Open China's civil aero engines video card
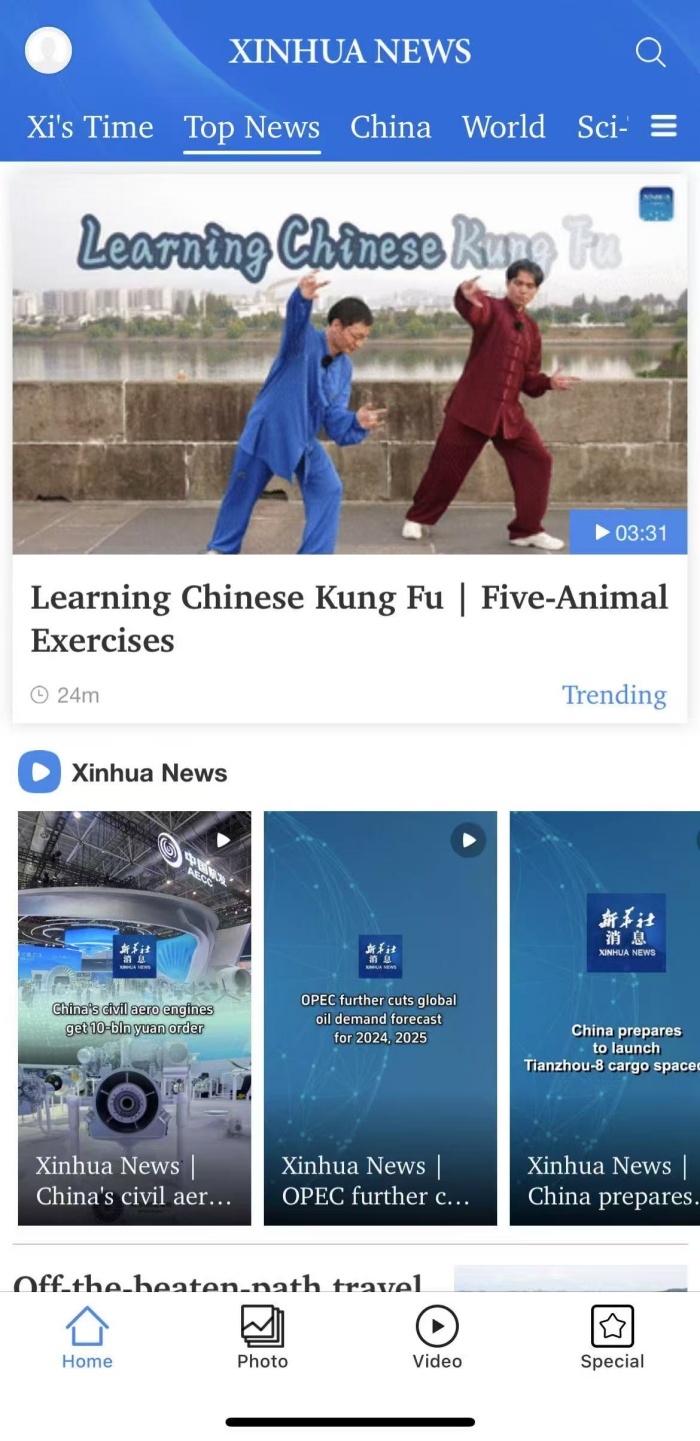 pyautogui.click(x=134, y=1017)
